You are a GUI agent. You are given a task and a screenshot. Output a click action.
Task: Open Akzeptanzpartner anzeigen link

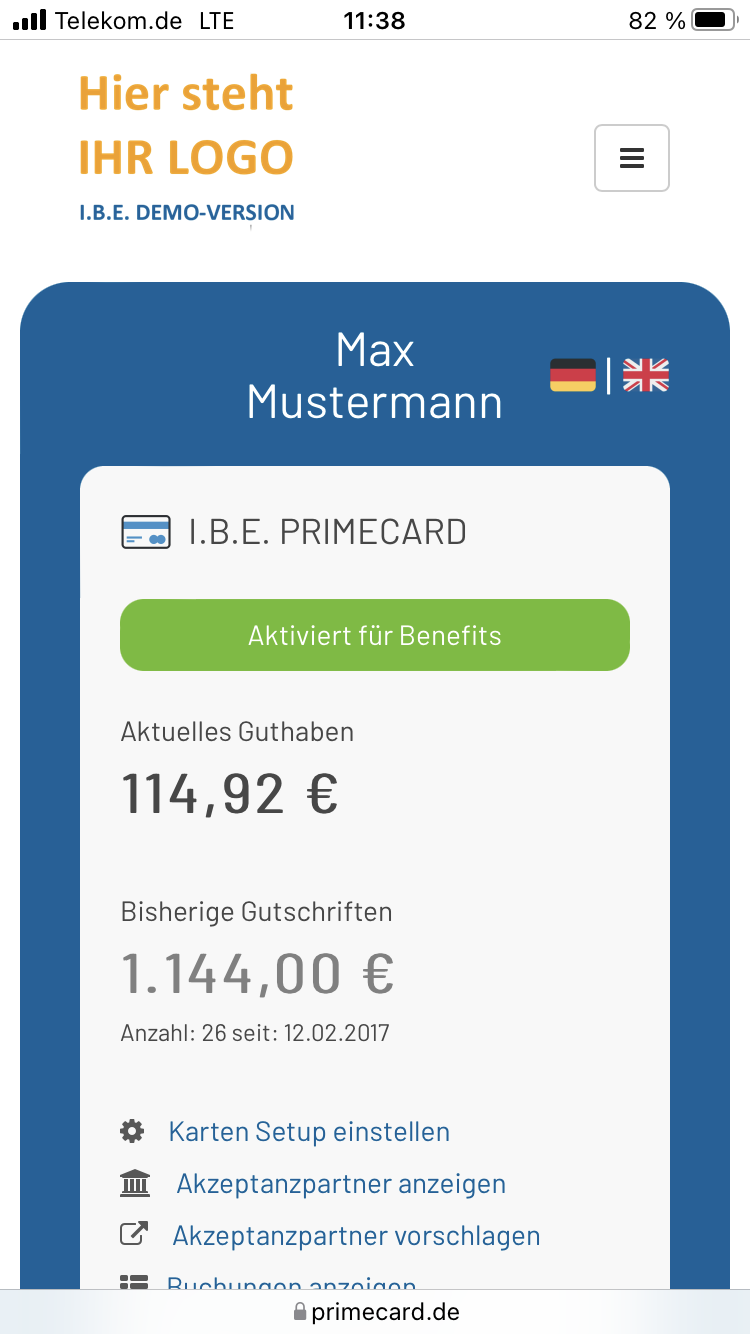click(340, 1184)
